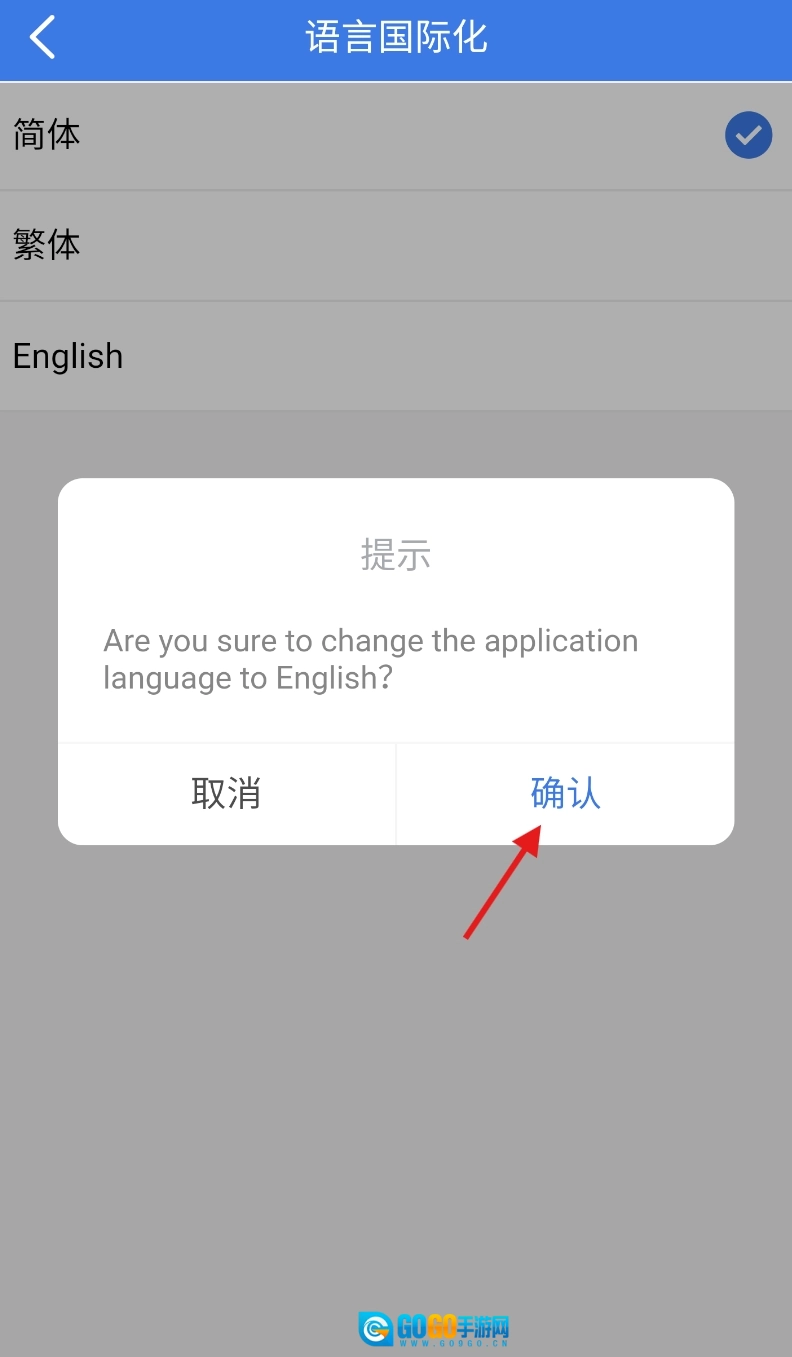
Task: Choose the 繁体 language option
Action: click(395, 245)
